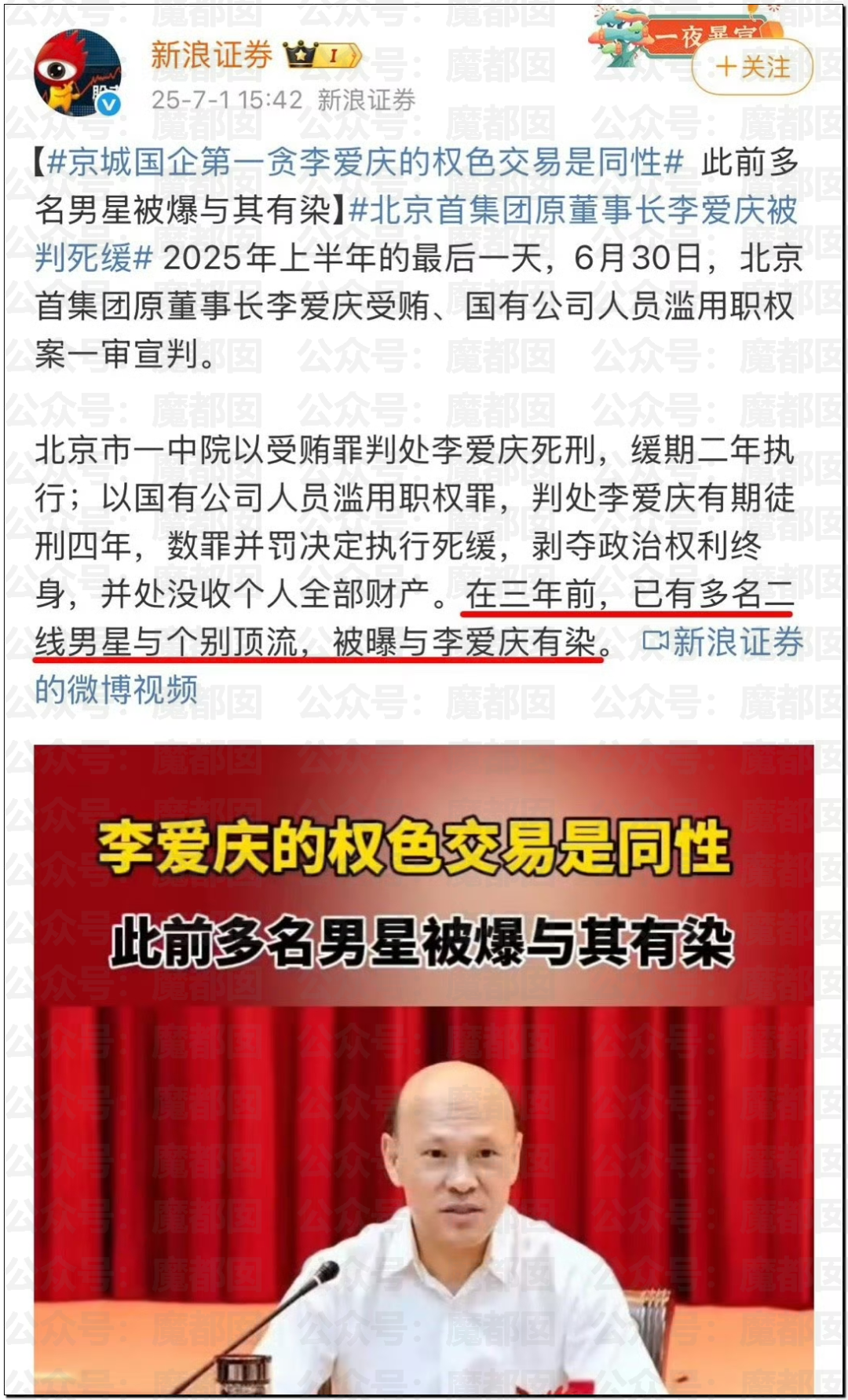Viewport: 848px width, 1400px height.
Task: Follow the 新浪证券 account
Action: coord(751,68)
